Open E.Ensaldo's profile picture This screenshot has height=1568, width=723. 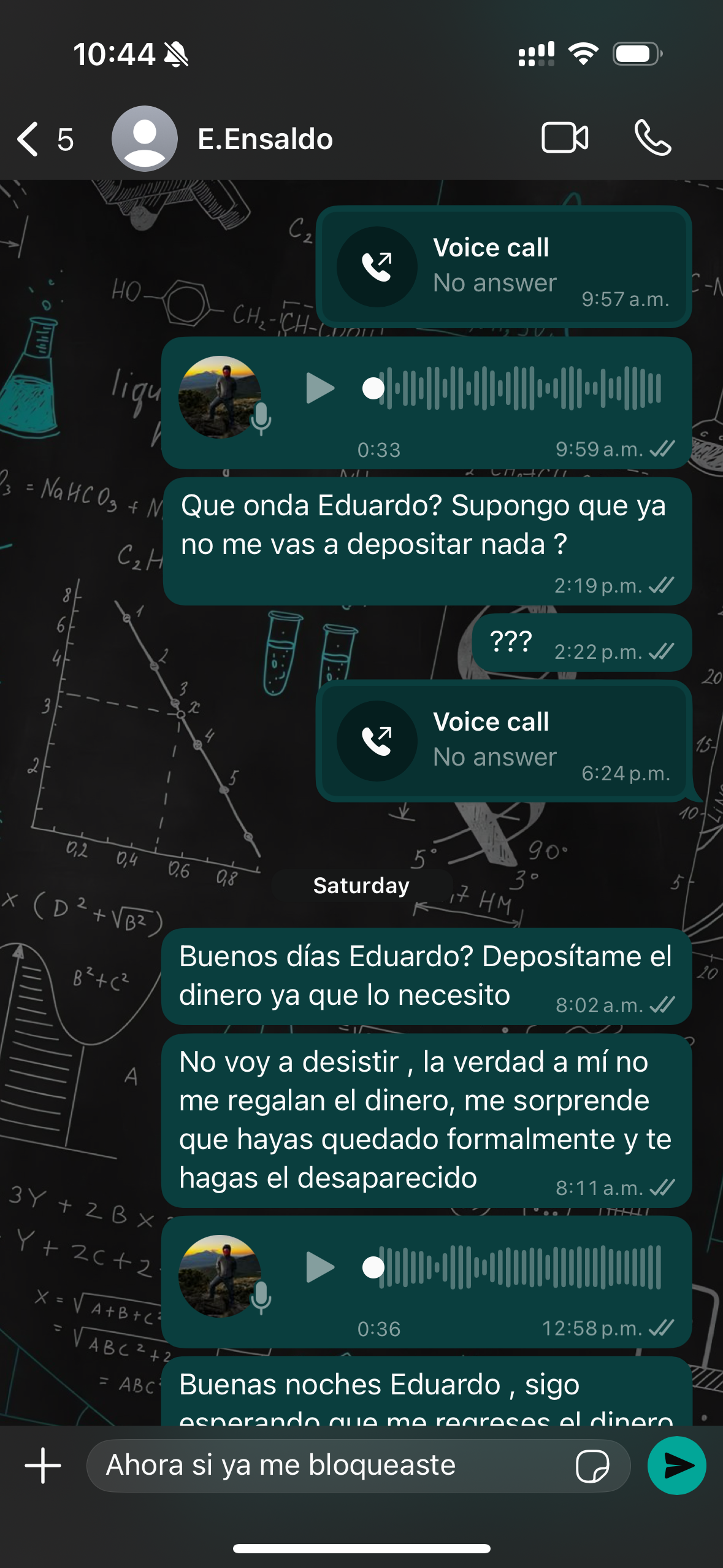click(145, 139)
